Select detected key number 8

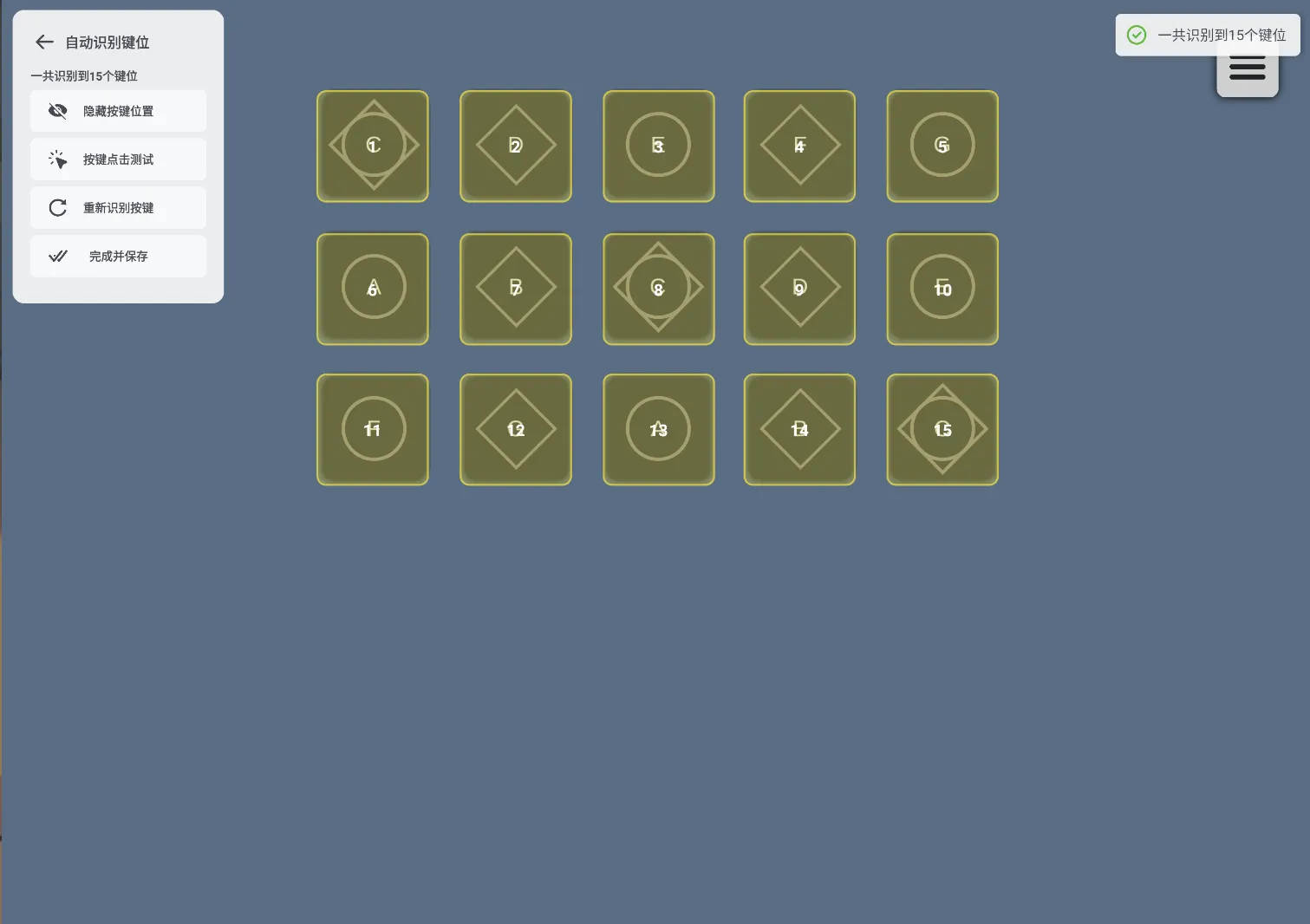click(x=659, y=288)
